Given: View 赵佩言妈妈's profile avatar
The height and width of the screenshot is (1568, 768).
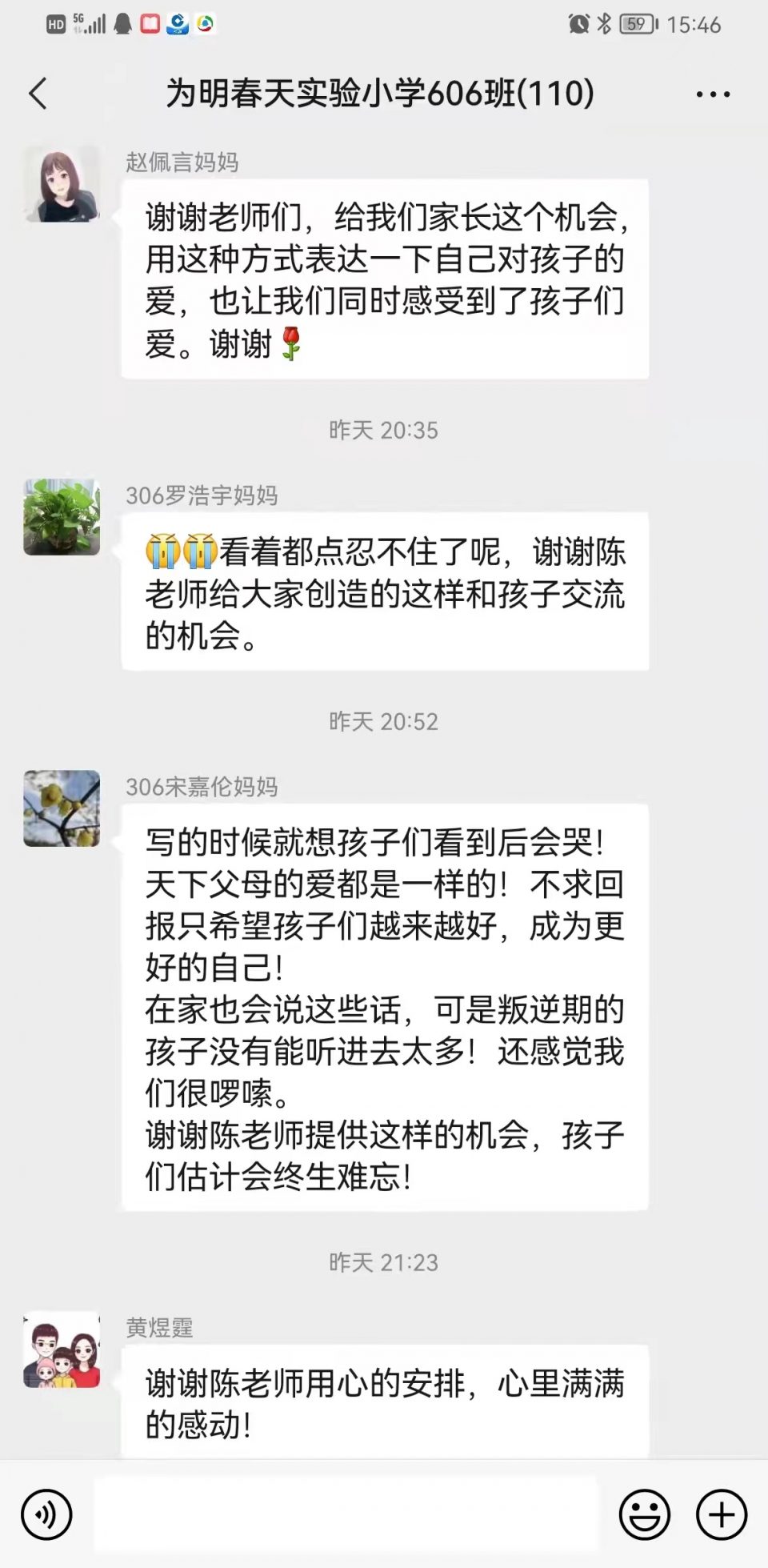Looking at the screenshot, I should [x=62, y=184].
